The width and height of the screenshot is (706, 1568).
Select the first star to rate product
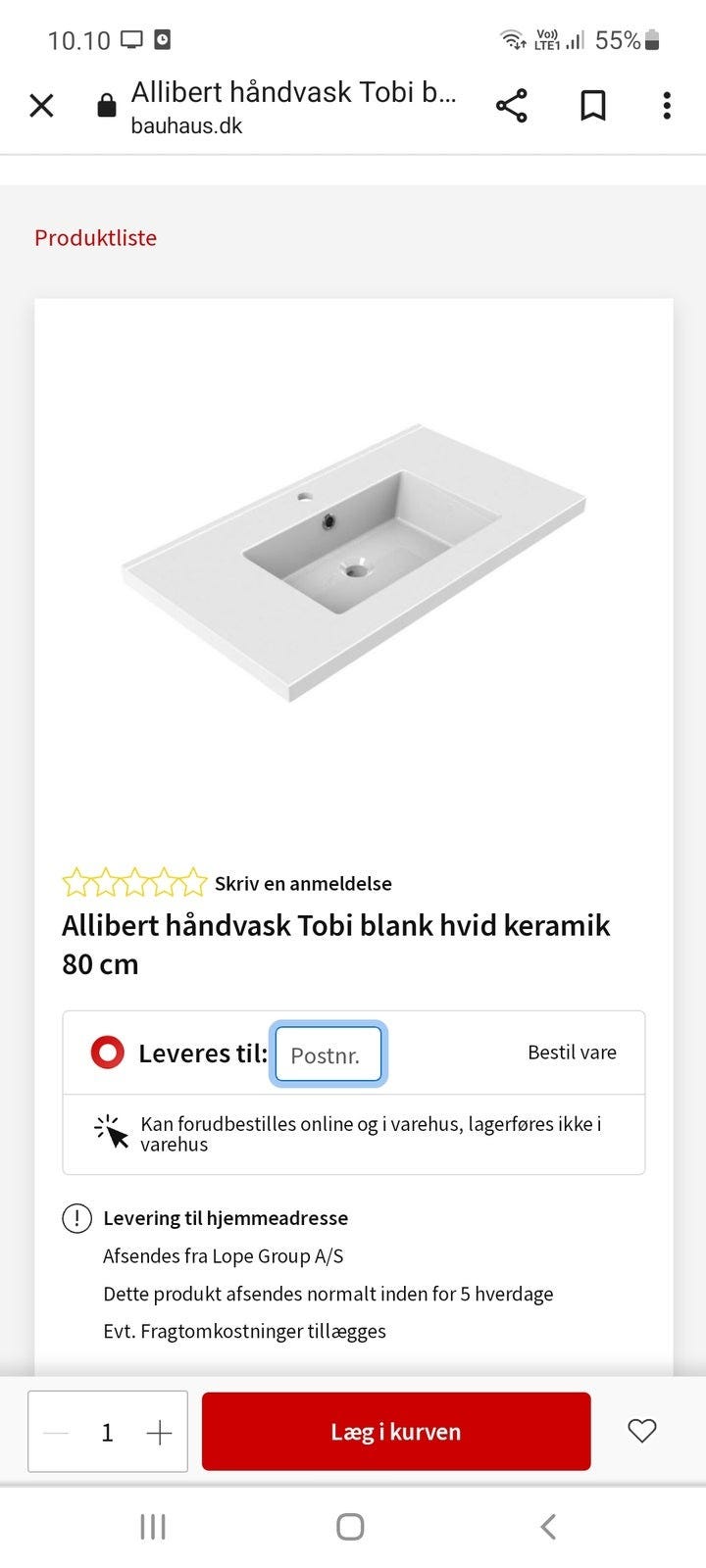click(76, 883)
